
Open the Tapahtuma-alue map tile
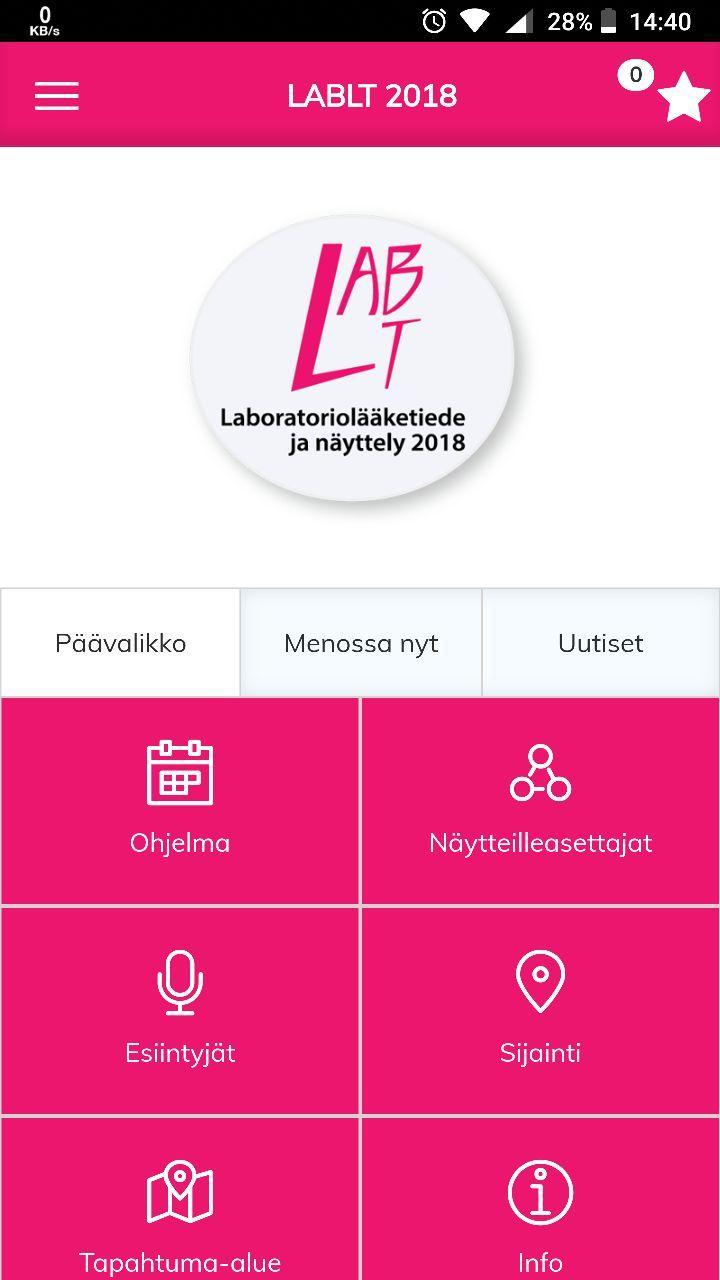click(x=180, y=1205)
